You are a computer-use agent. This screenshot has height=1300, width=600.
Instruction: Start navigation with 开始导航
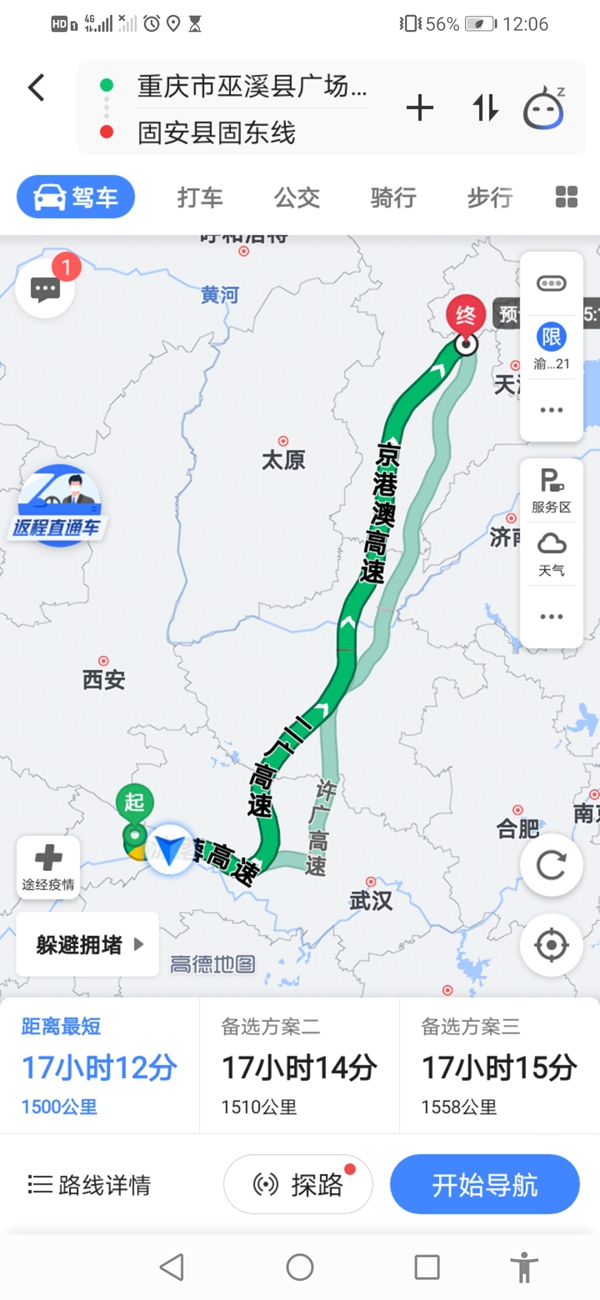coord(485,1186)
